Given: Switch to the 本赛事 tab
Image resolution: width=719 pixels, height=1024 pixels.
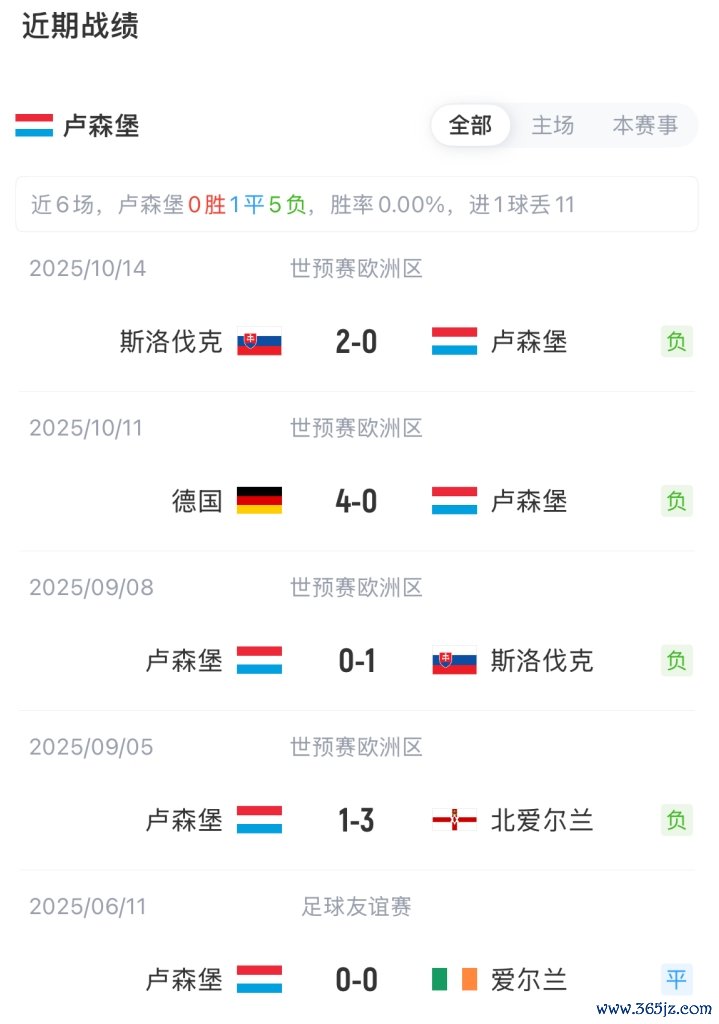Looking at the screenshot, I should (644, 126).
